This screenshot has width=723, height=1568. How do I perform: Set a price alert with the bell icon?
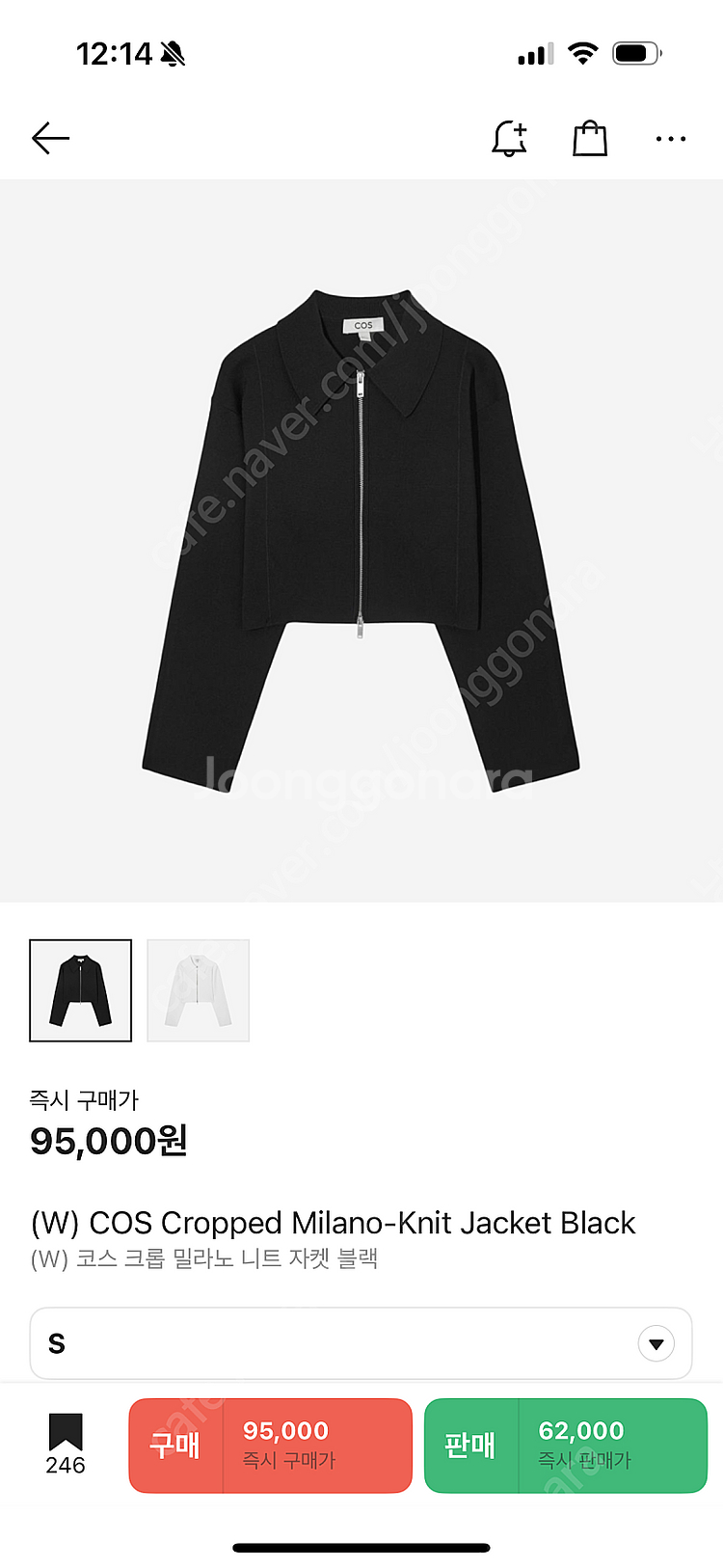(509, 139)
